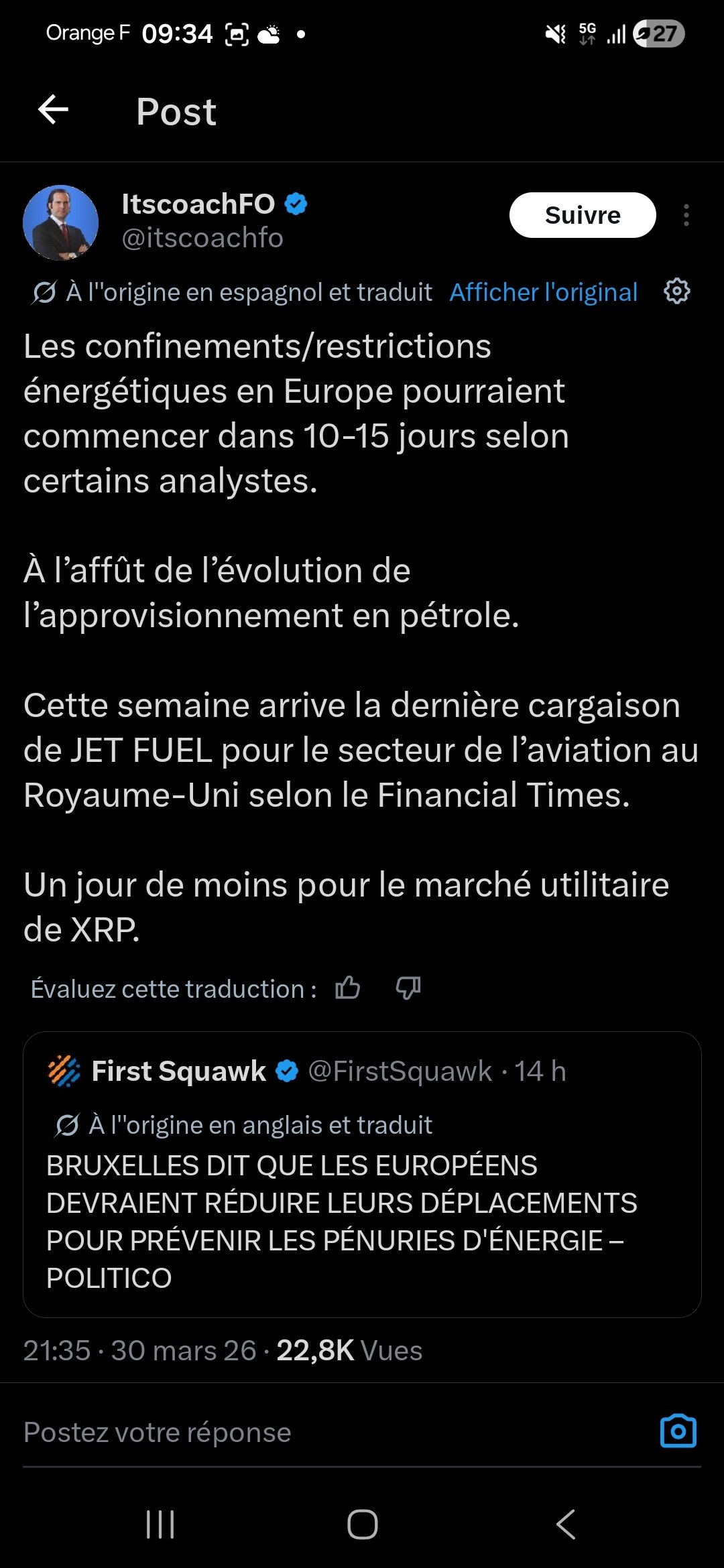Go back using the top arrow
The width and height of the screenshot is (724, 1568).
coord(54,110)
